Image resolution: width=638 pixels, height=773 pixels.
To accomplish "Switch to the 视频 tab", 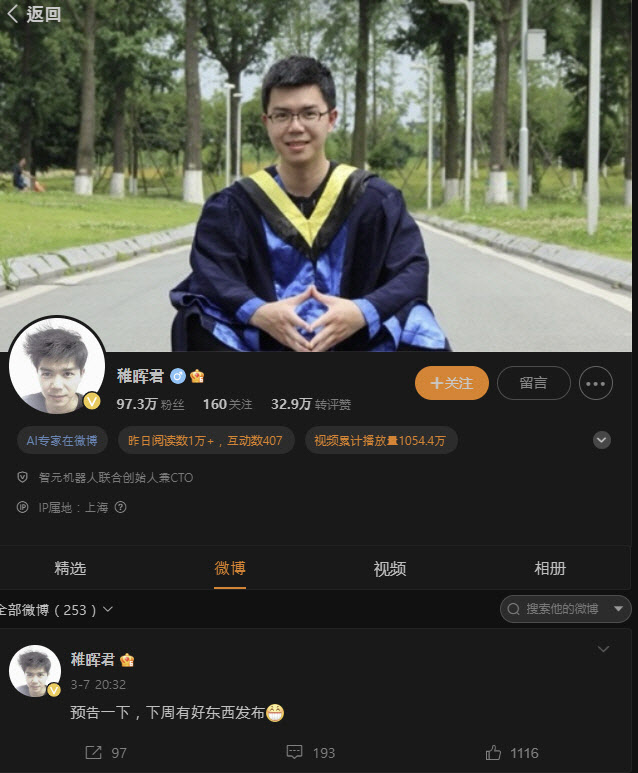I will 389,569.
